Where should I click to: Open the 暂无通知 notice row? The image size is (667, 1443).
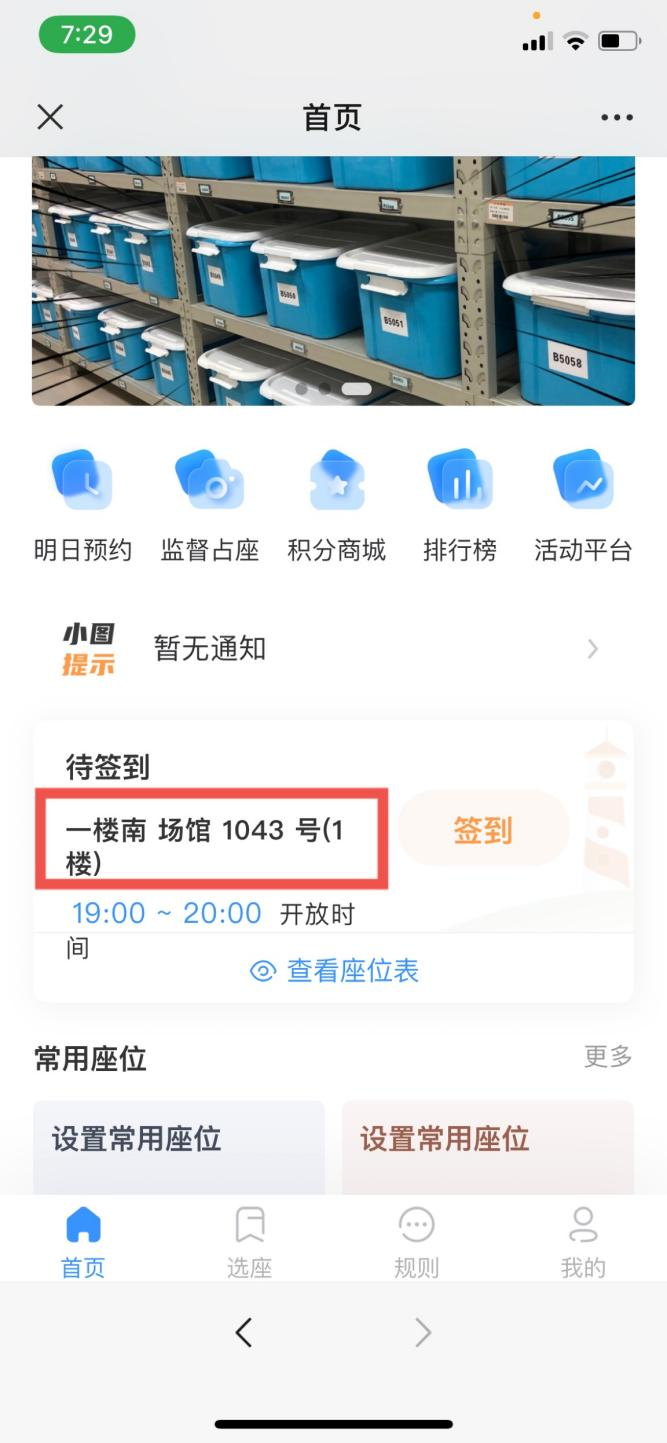(x=333, y=649)
